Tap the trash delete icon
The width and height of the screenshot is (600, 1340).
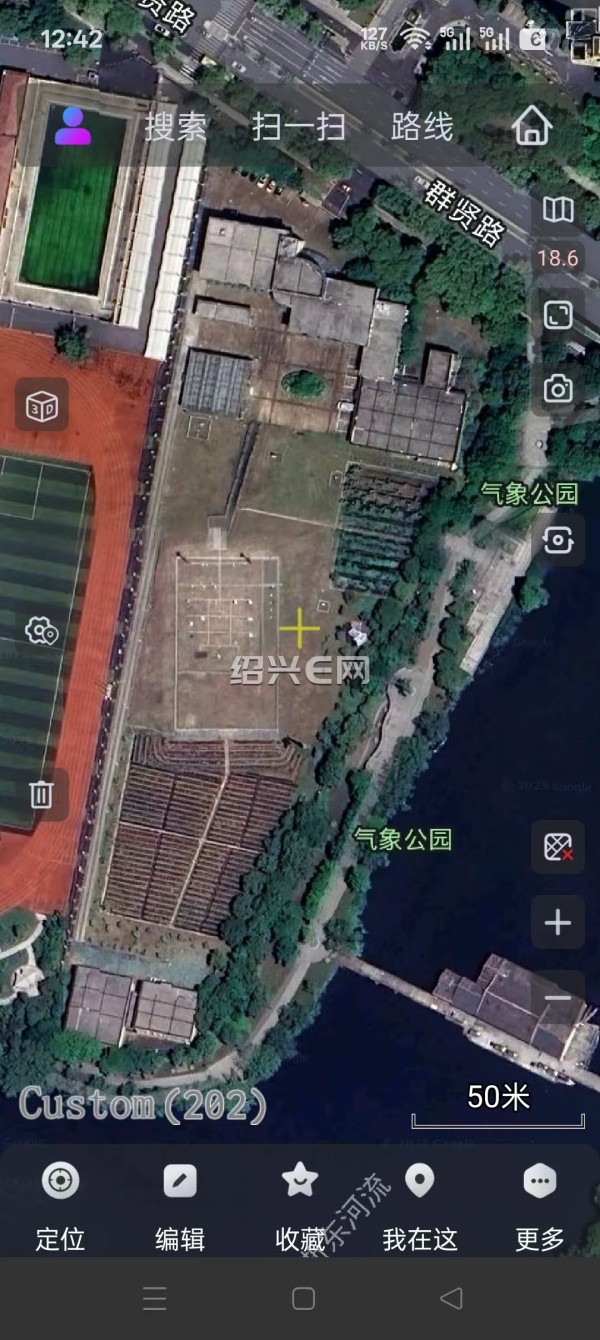(41, 795)
